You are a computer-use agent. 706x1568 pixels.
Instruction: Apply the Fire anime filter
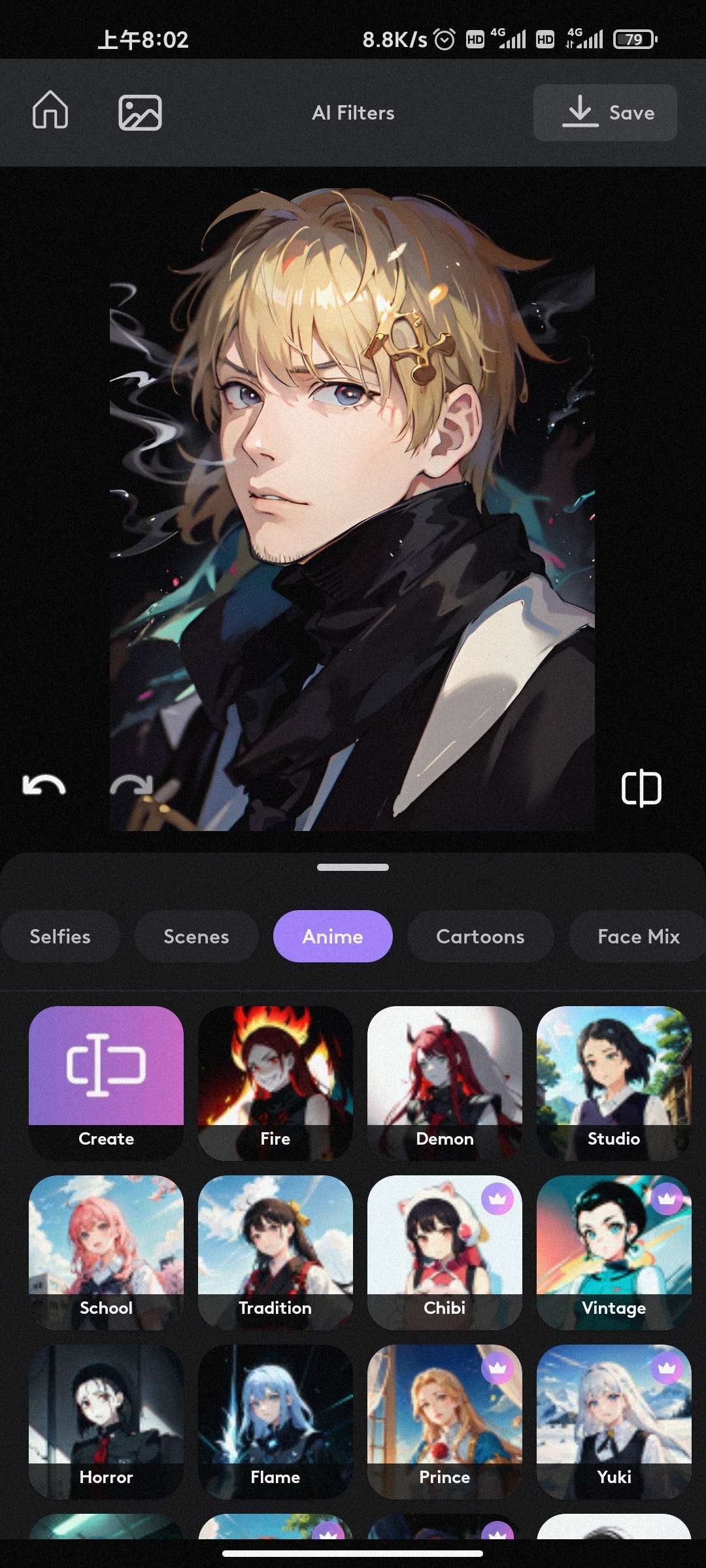coord(275,1083)
